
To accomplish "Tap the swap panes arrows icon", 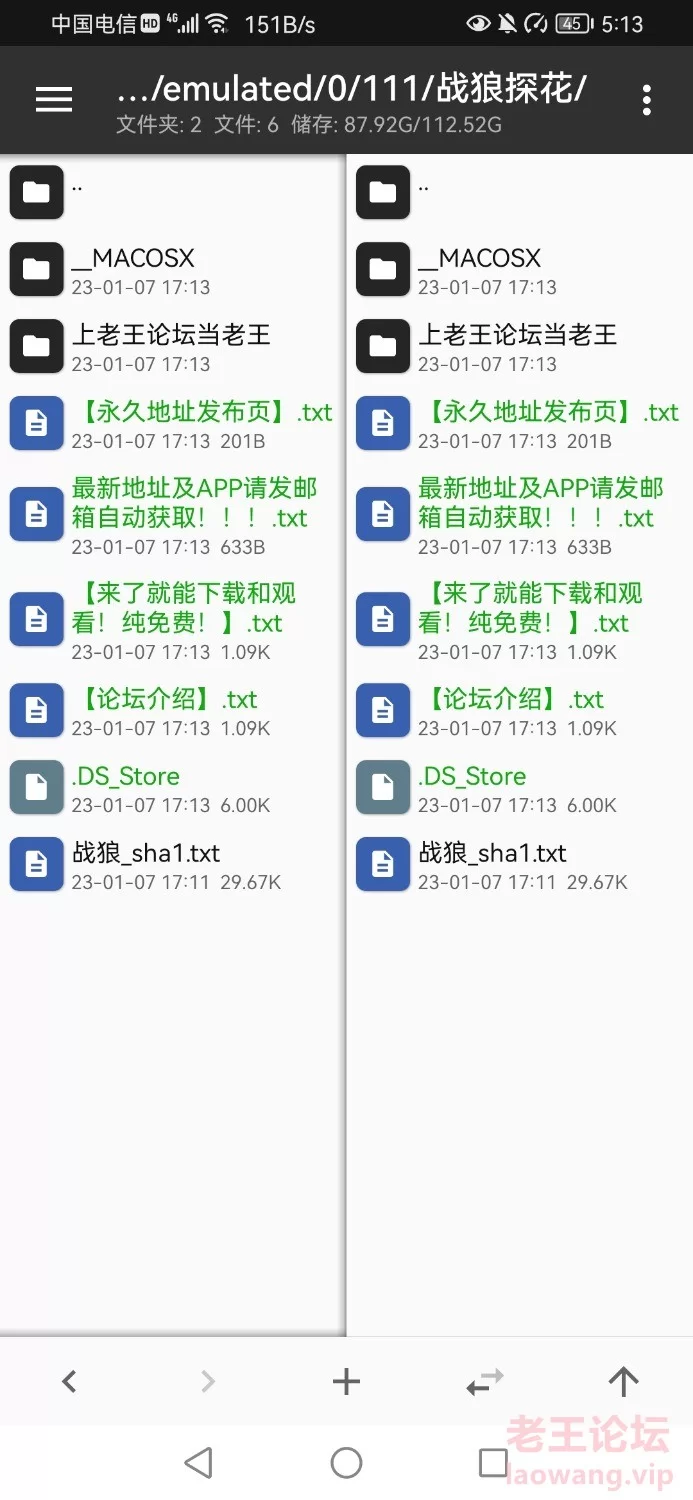I will [x=485, y=1382].
